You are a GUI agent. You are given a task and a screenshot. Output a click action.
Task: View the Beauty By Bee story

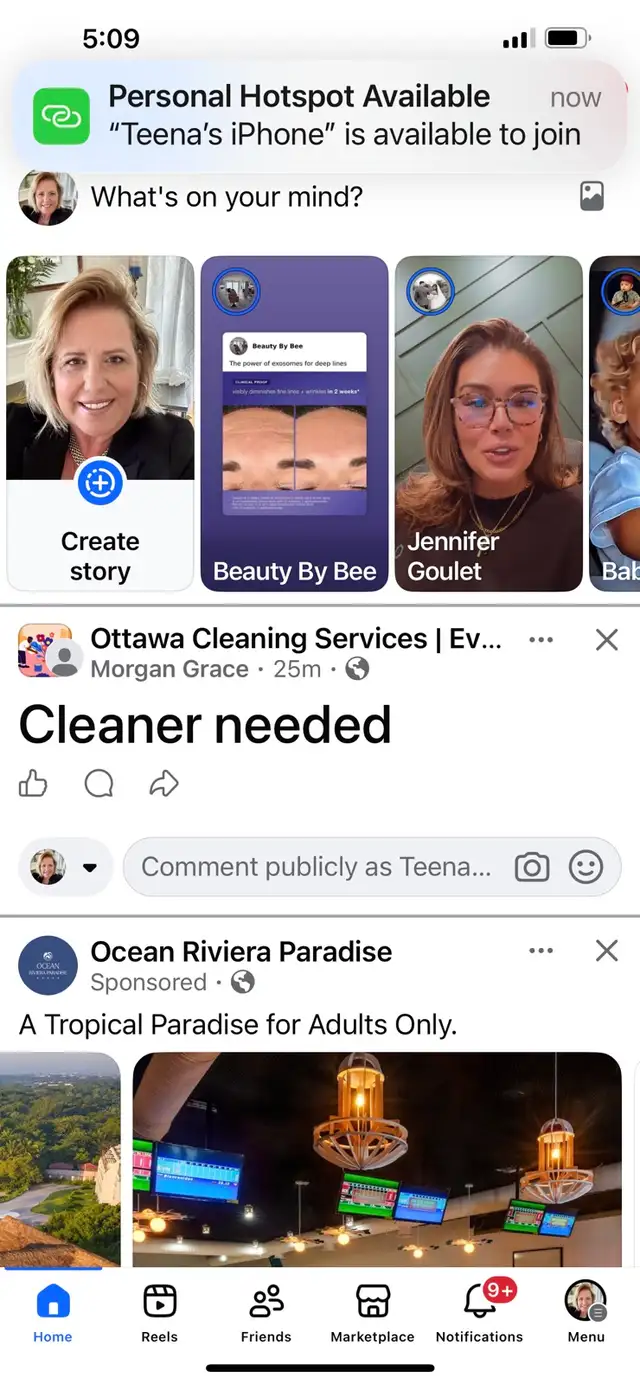[x=294, y=423]
